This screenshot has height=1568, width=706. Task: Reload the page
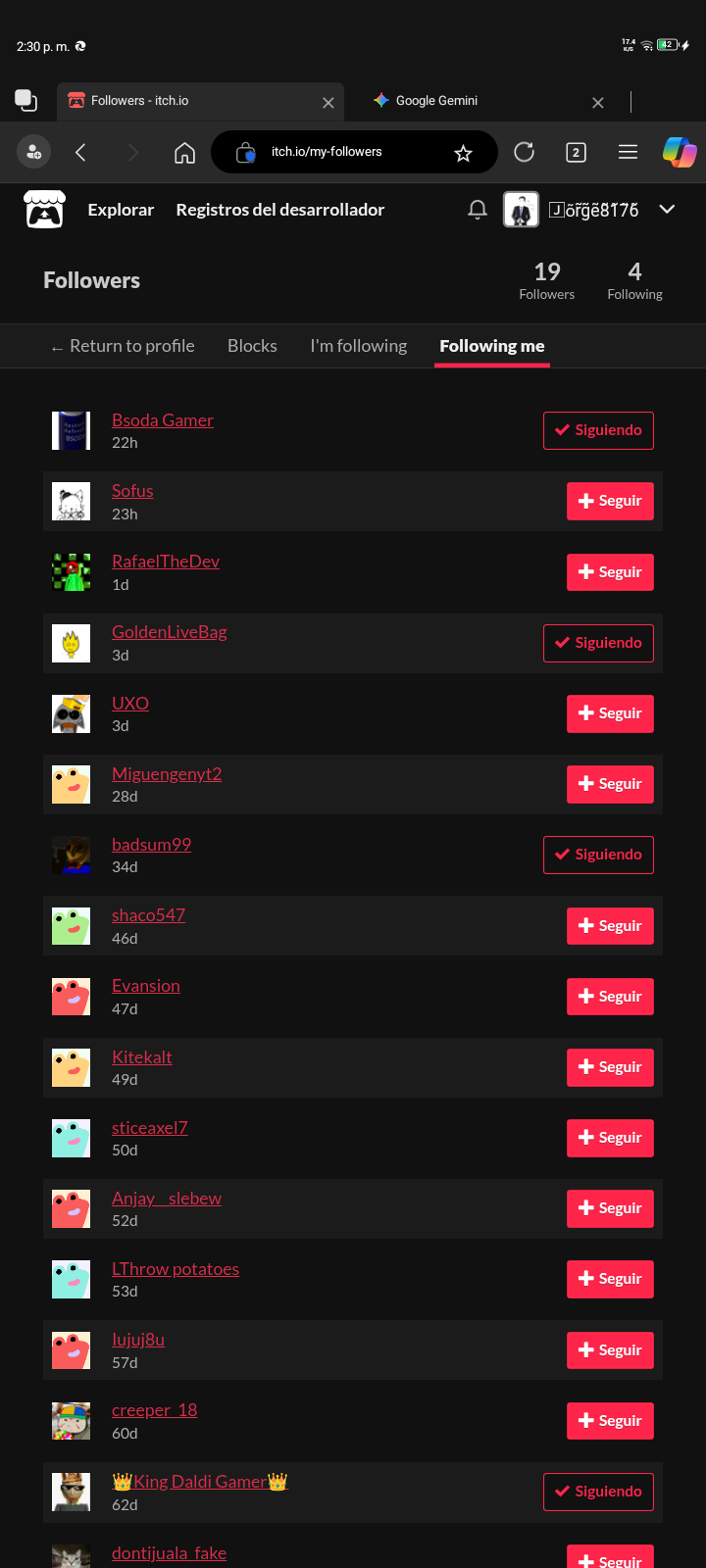524,152
